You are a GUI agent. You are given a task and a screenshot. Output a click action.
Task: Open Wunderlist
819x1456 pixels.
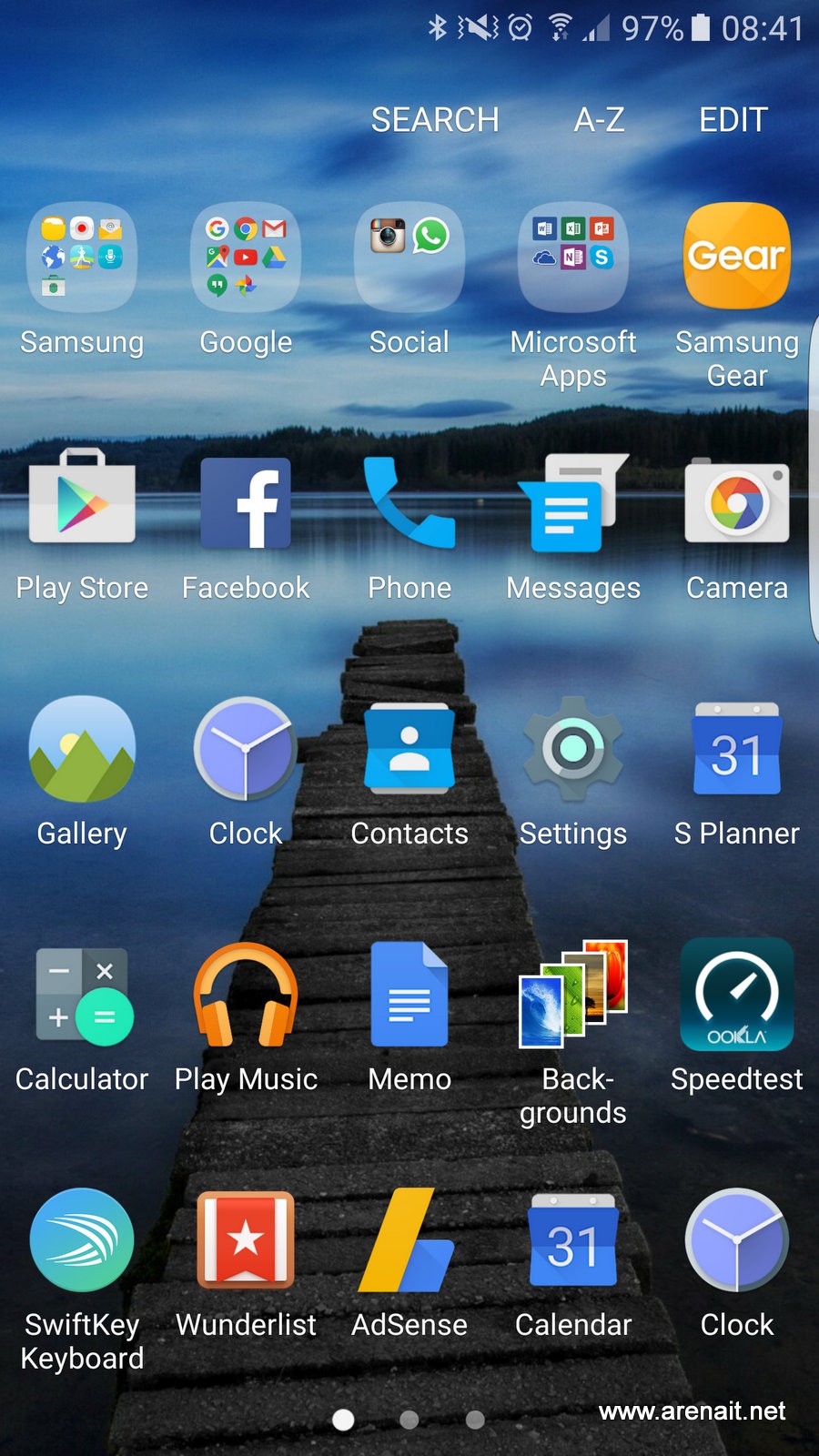[x=246, y=1240]
